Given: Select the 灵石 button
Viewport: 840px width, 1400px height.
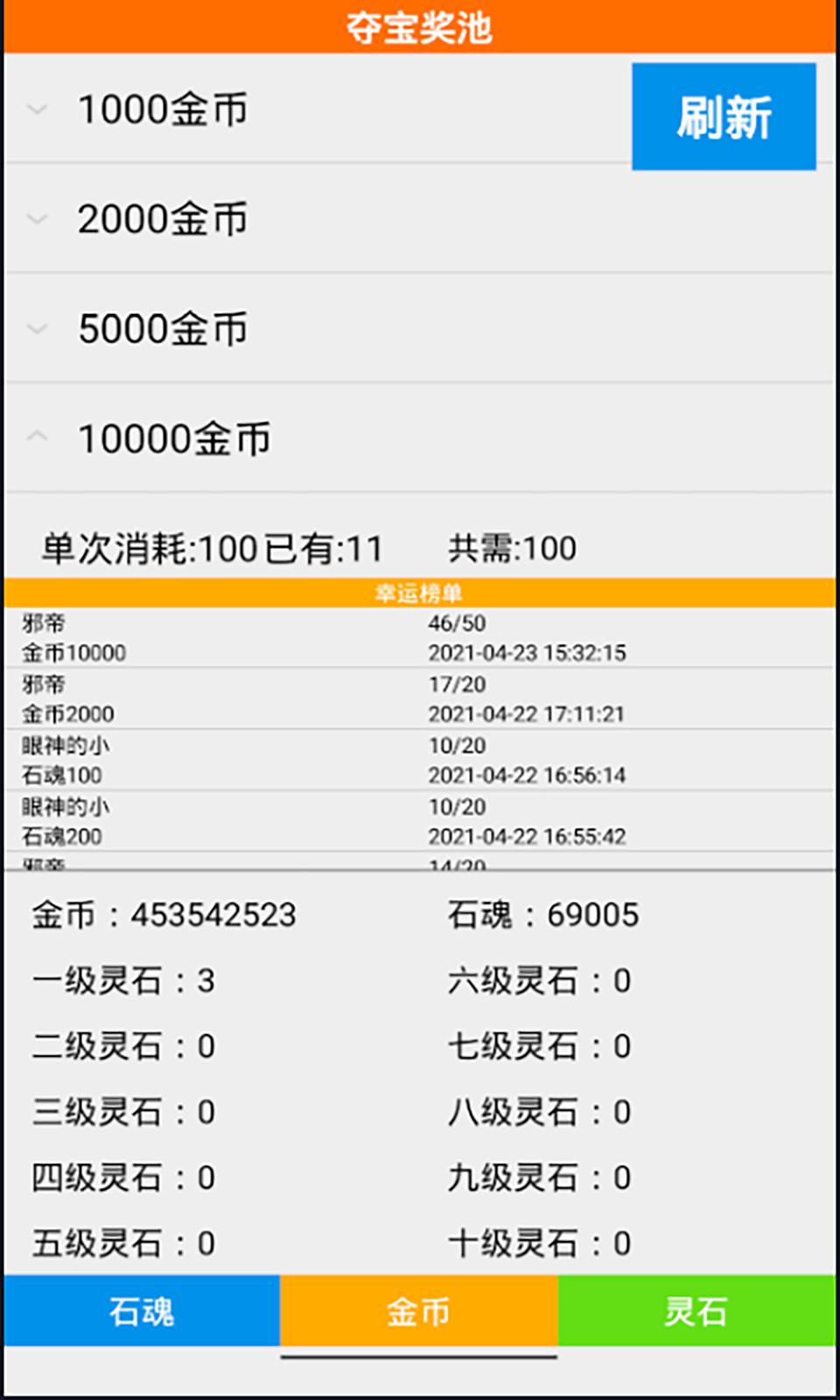Looking at the screenshot, I should (696, 1311).
